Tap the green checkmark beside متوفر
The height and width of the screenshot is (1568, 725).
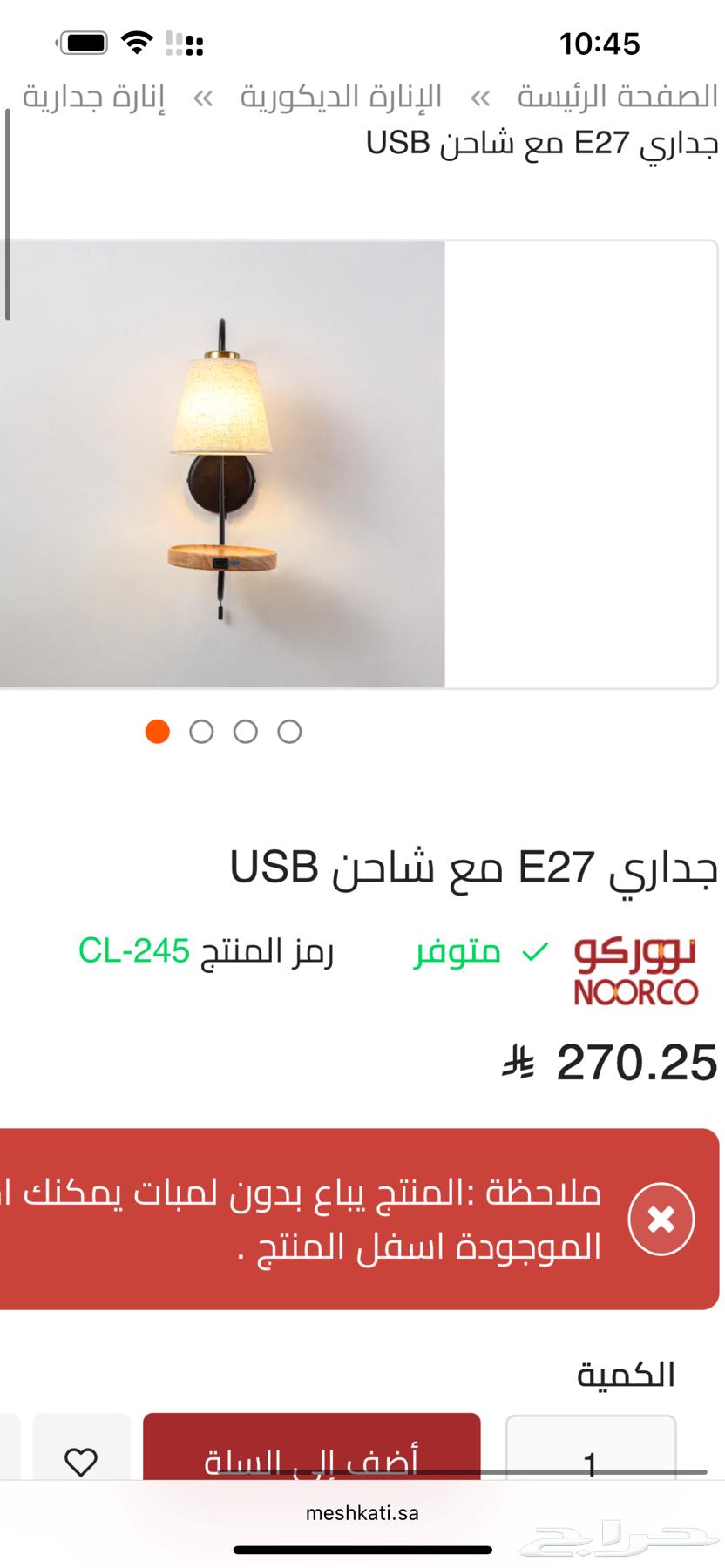pyautogui.click(x=536, y=950)
